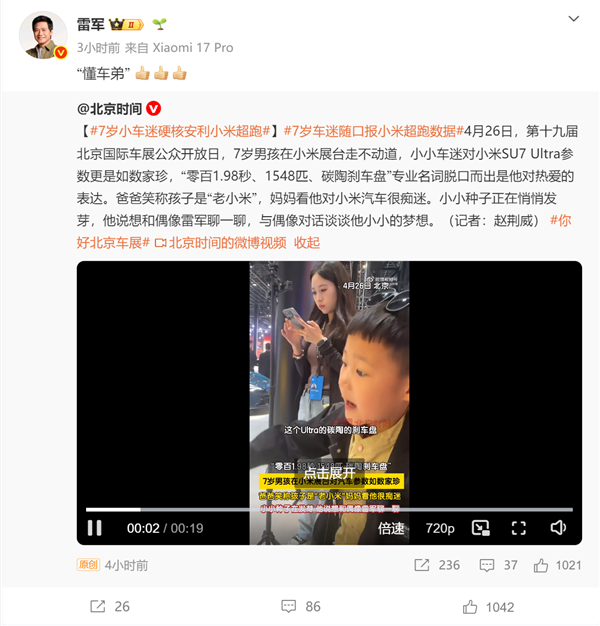The height and width of the screenshot is (626, 600).
Task: Repost 雷军's post showing 26
Action: click(x=110, y=606)
